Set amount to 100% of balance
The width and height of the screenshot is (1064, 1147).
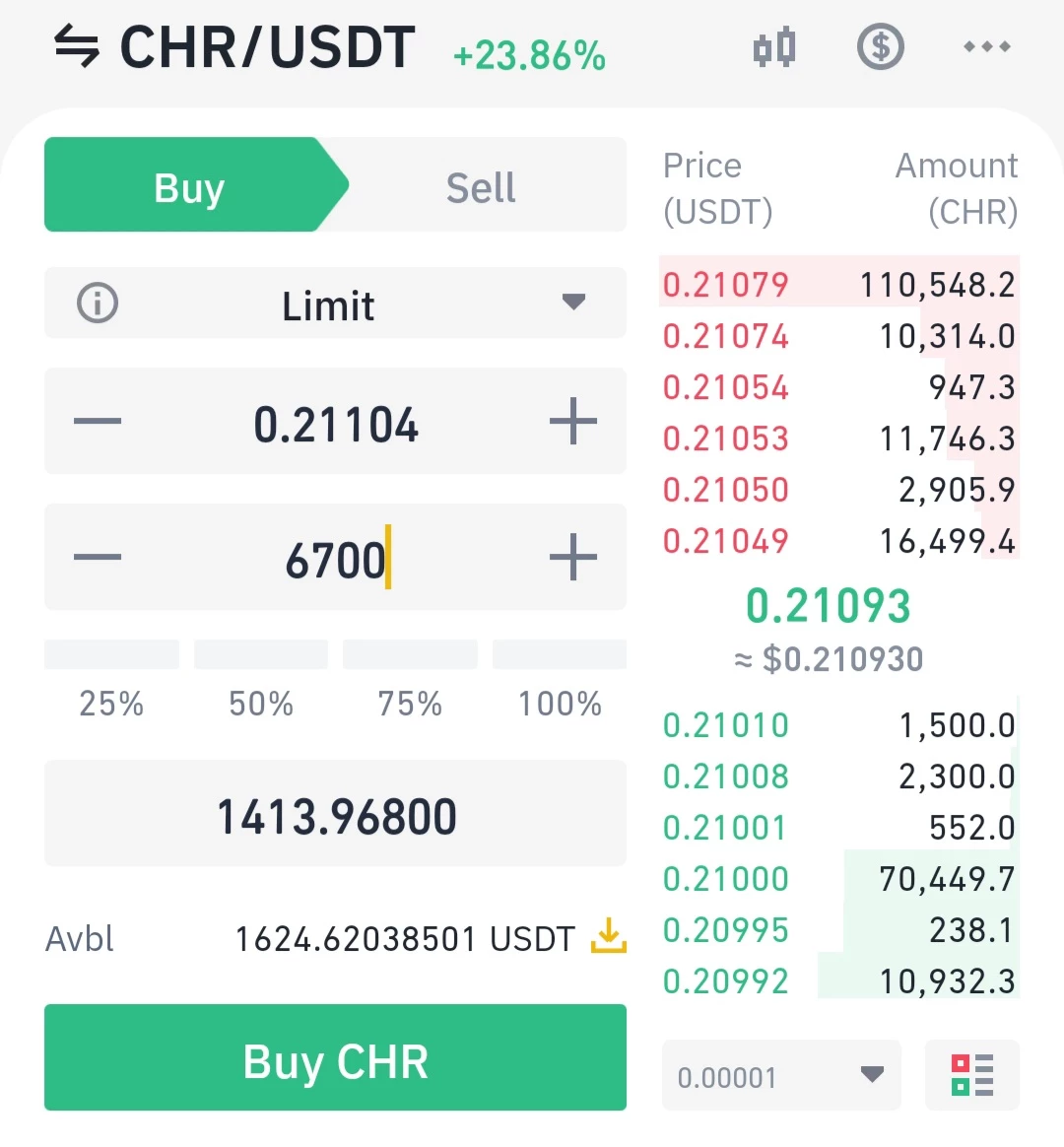pyautogui.click(x=560, y=680)
